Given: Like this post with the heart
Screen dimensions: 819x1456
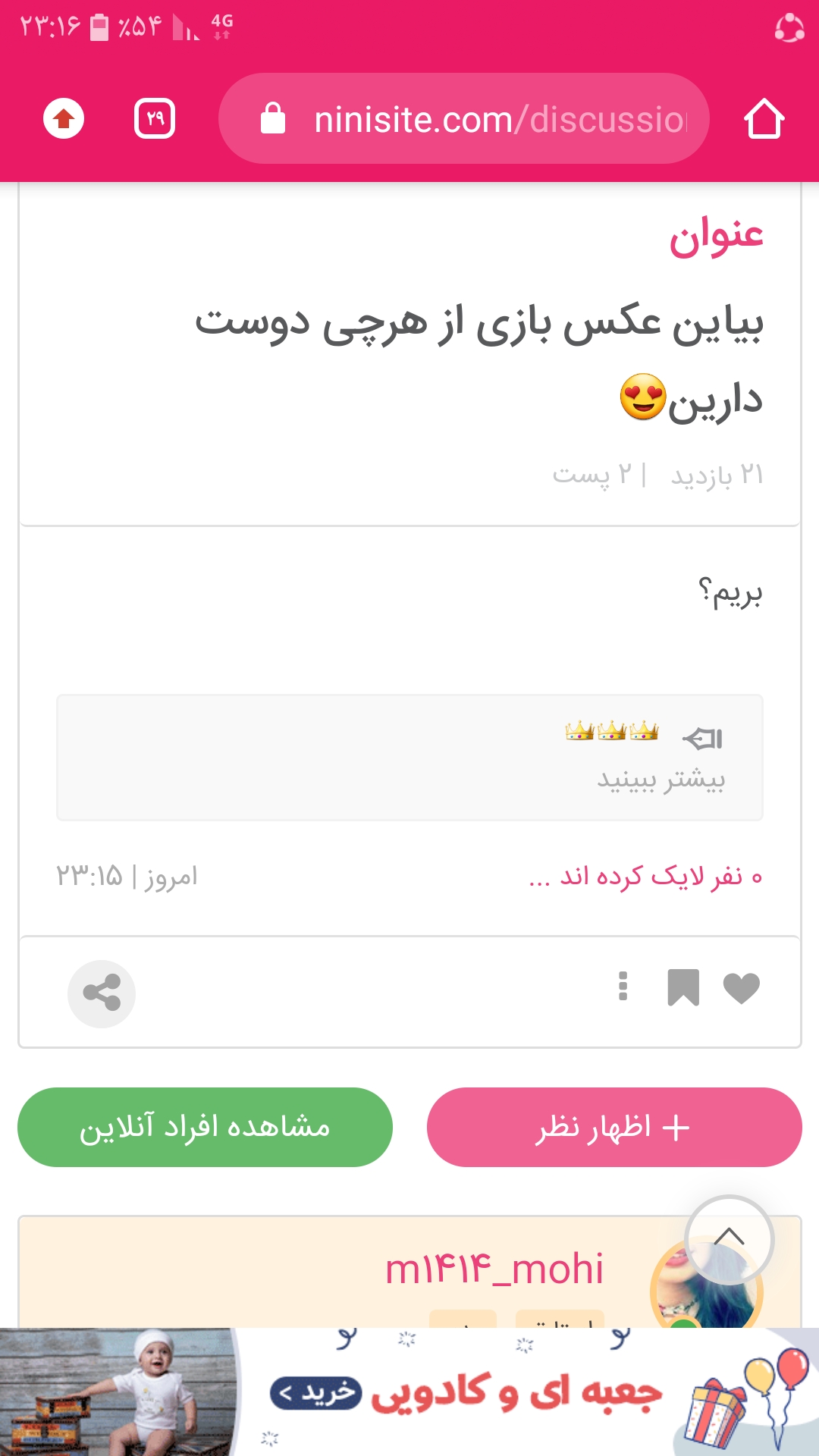Looking at the screenshot, I should (741, 988).
